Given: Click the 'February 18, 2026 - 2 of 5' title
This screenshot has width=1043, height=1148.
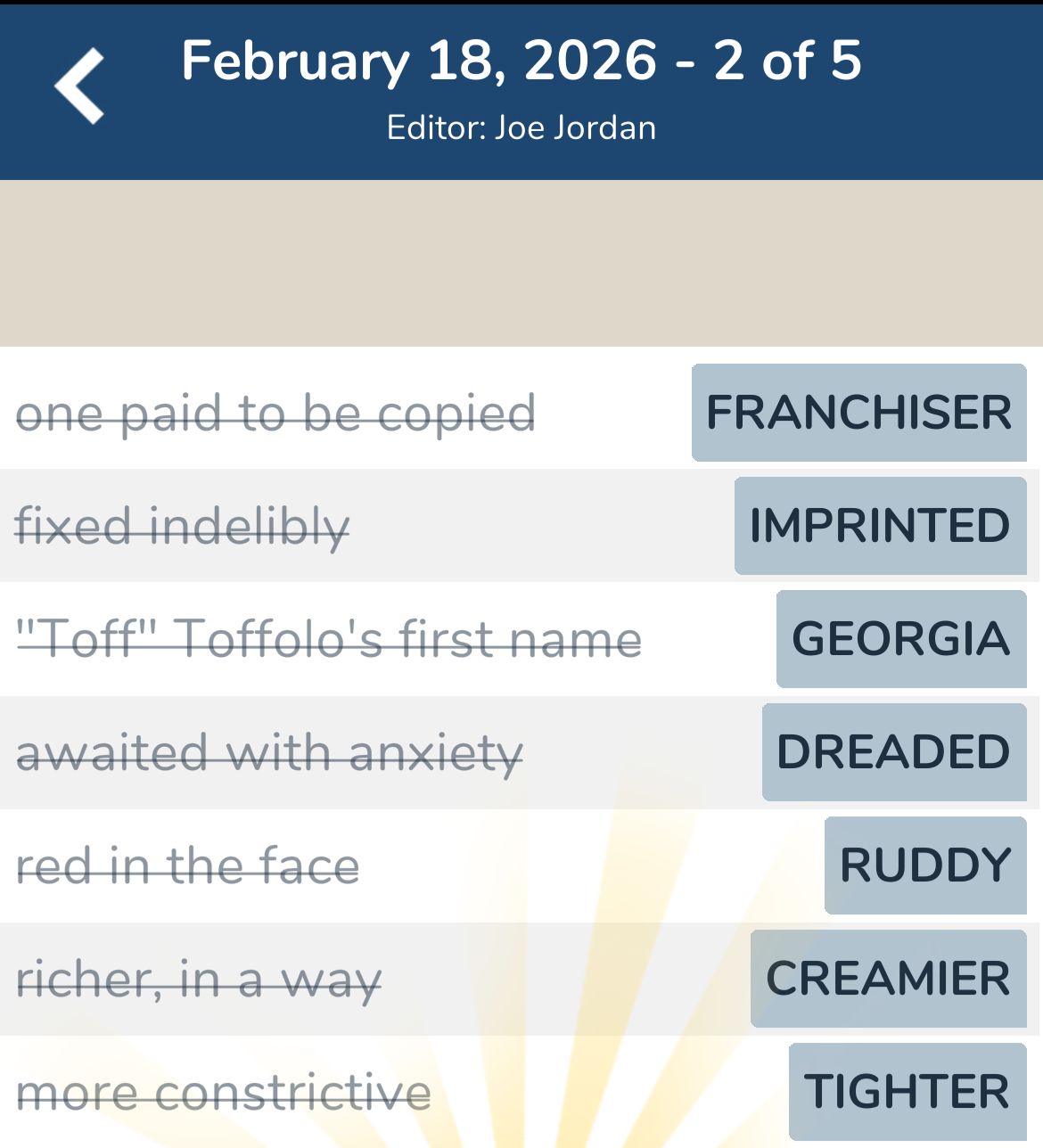Looking at the screenshot, I should [521, 61].
